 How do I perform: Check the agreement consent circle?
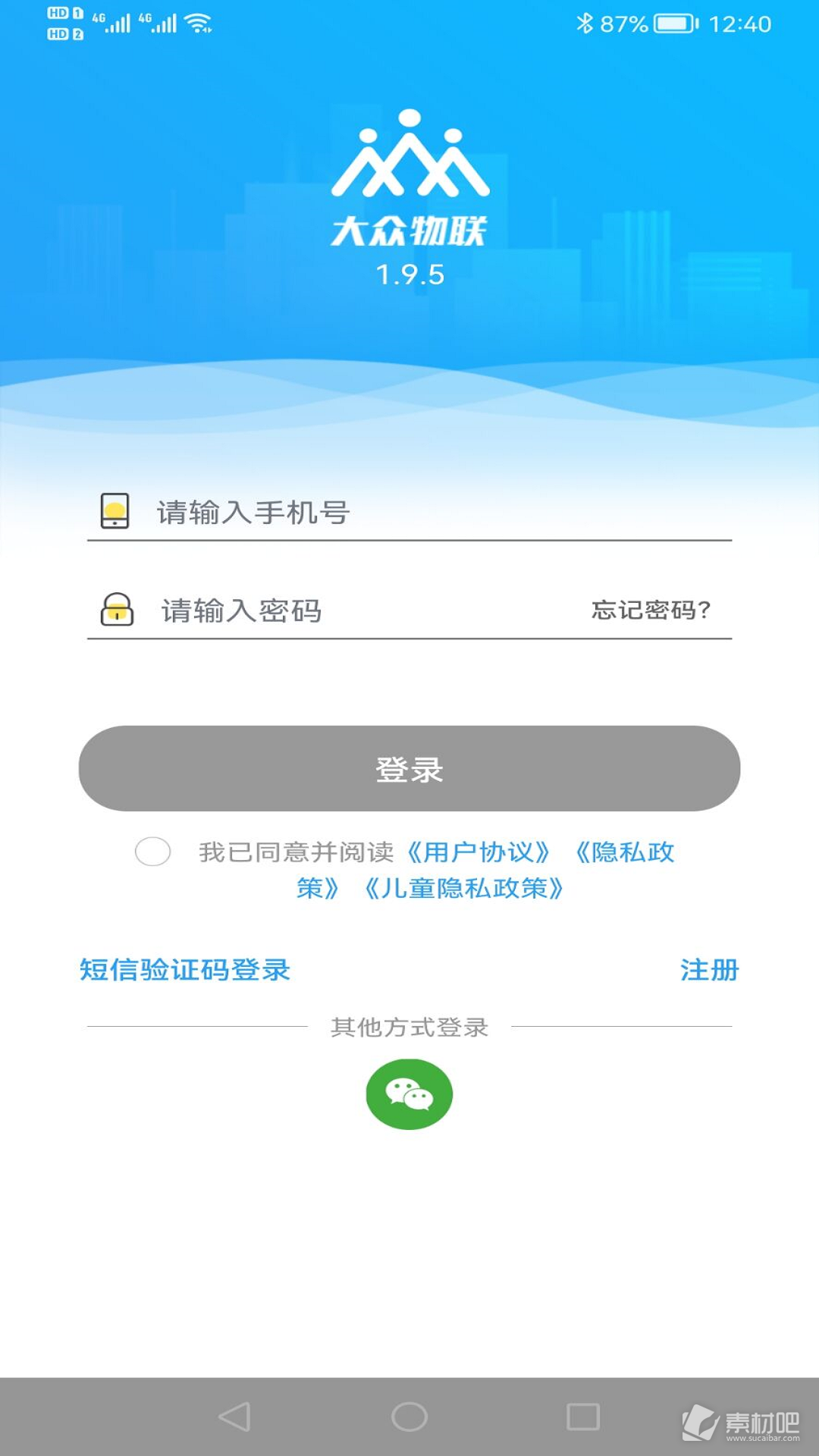point(152,851)
